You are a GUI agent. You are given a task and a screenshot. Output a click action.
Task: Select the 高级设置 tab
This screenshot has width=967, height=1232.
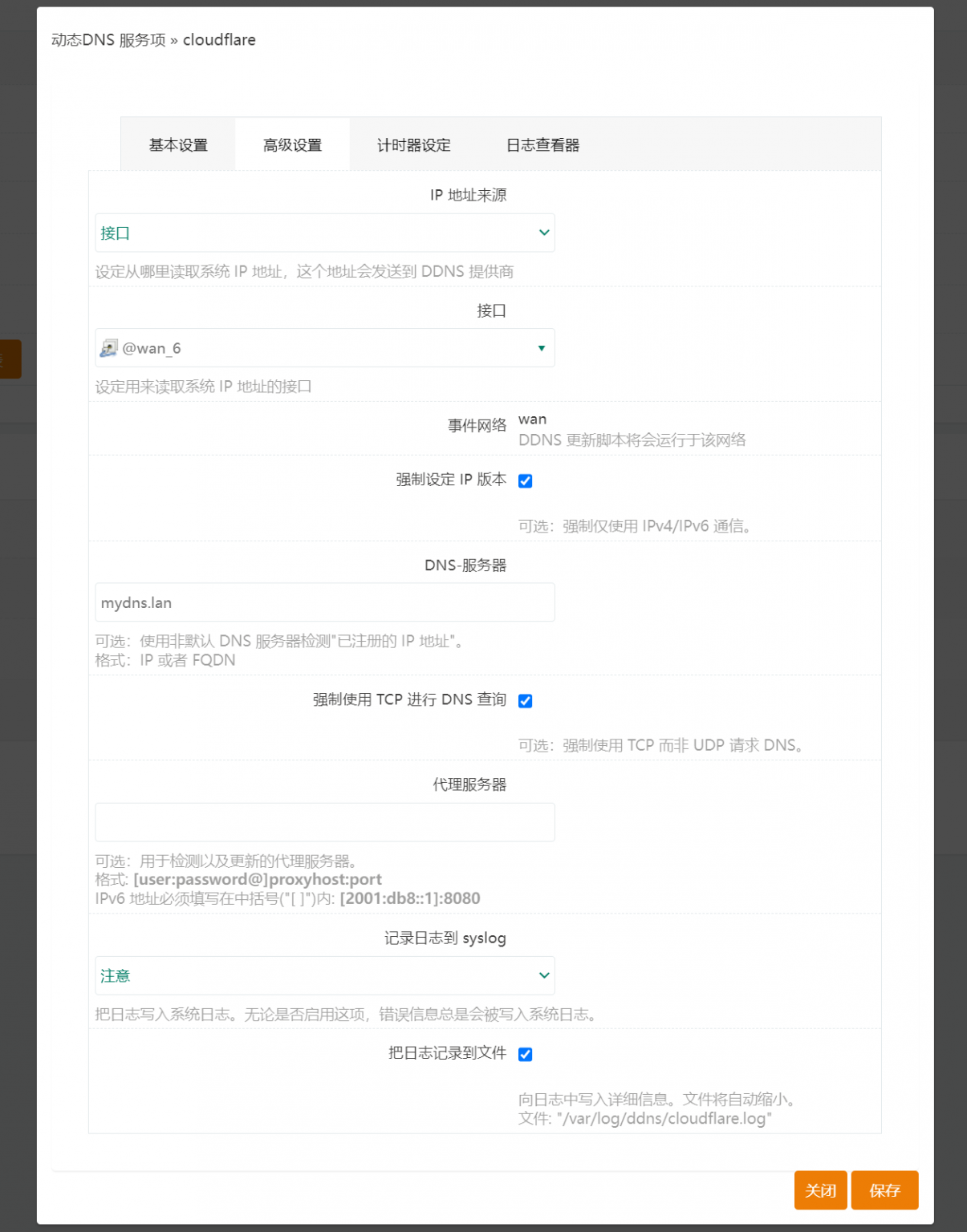tap(292, 145)
